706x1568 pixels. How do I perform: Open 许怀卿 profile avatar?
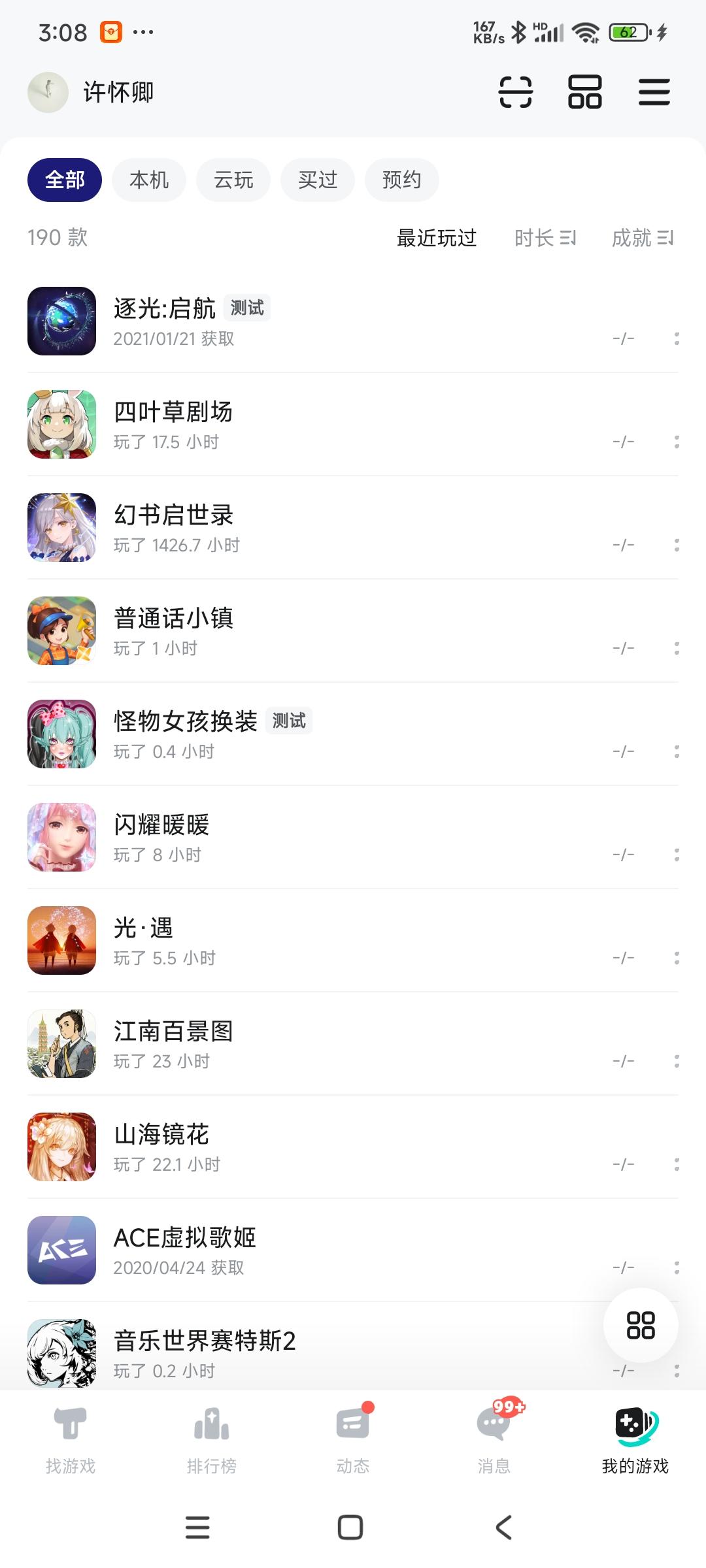click(x=48, y=92)
